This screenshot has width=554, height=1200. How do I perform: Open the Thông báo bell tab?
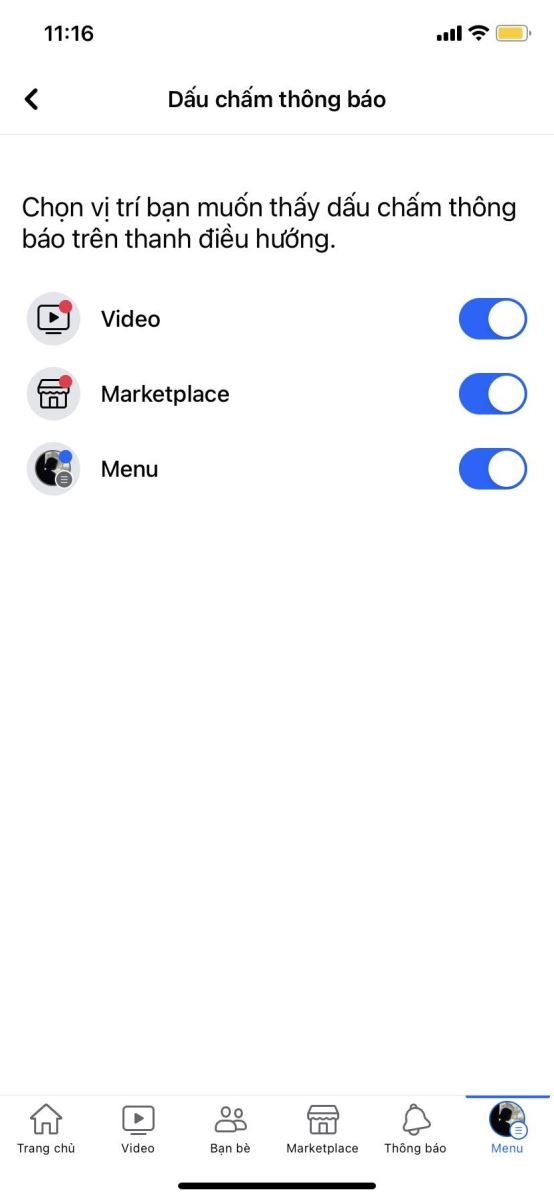click(415, 1128)
